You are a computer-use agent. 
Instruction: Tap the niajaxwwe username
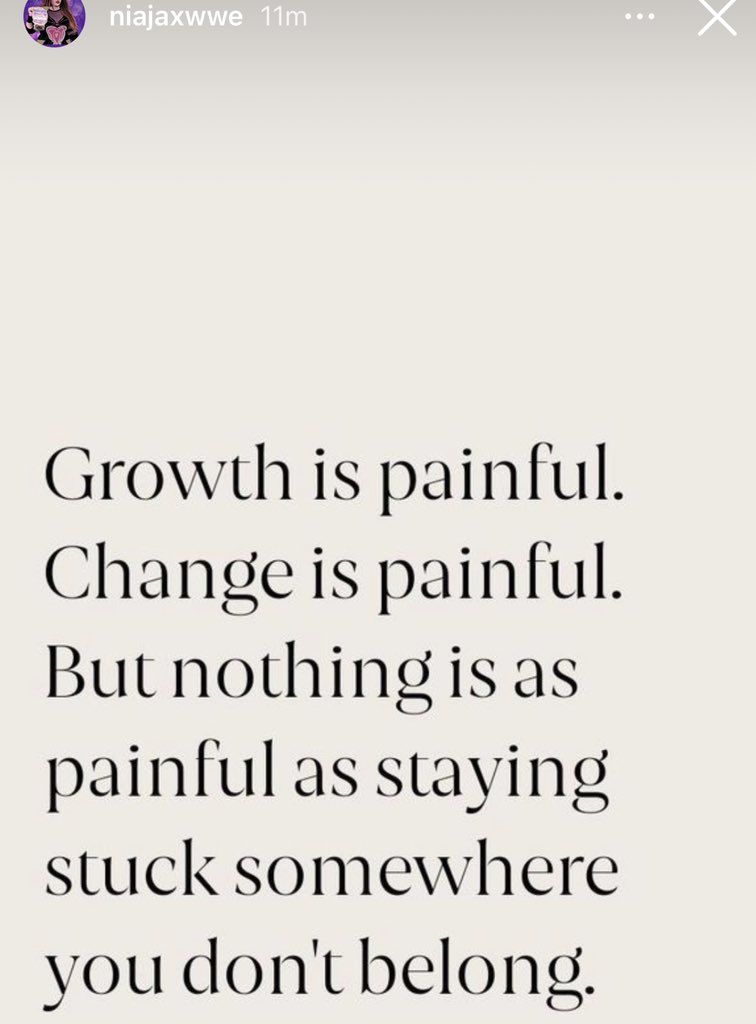(175, 18)
